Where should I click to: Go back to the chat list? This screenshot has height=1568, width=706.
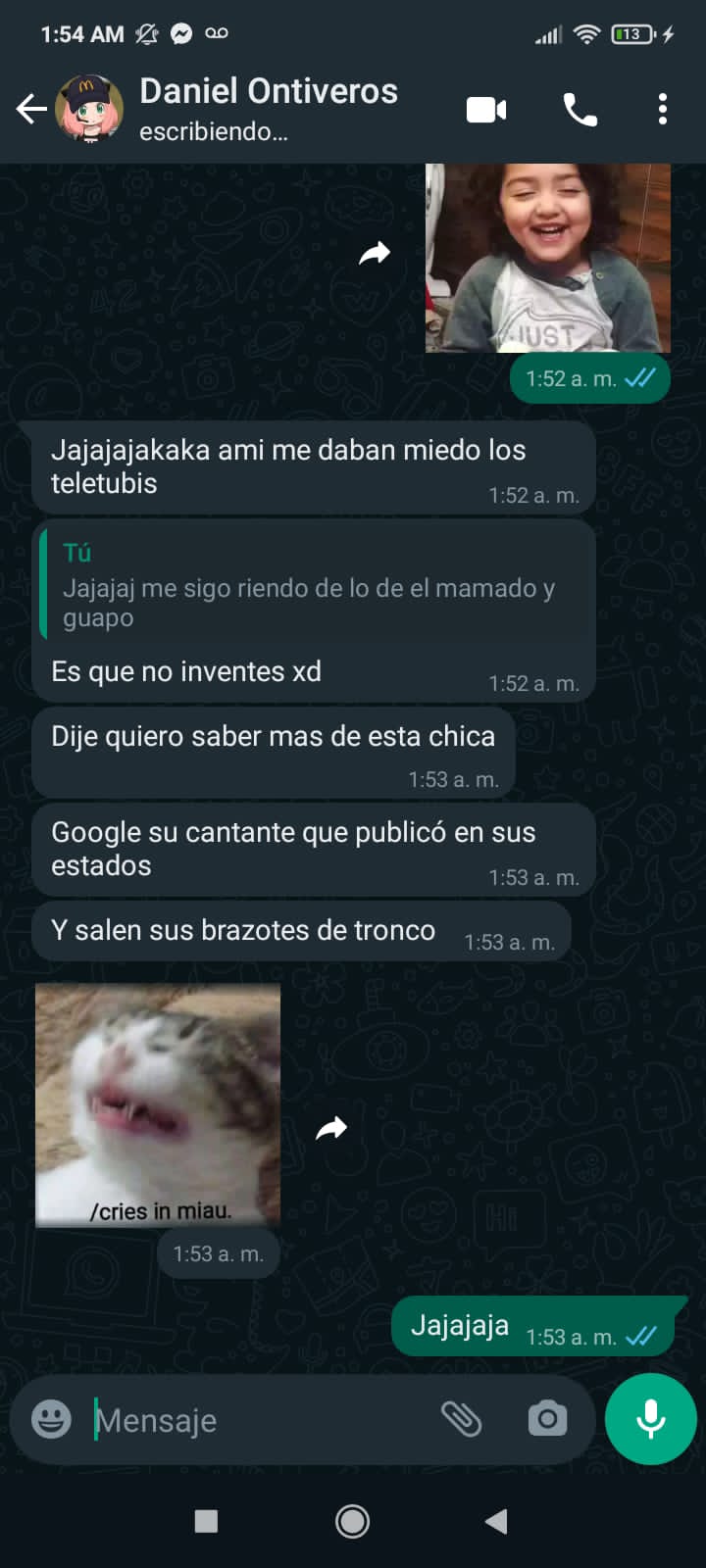click(31, 109)
